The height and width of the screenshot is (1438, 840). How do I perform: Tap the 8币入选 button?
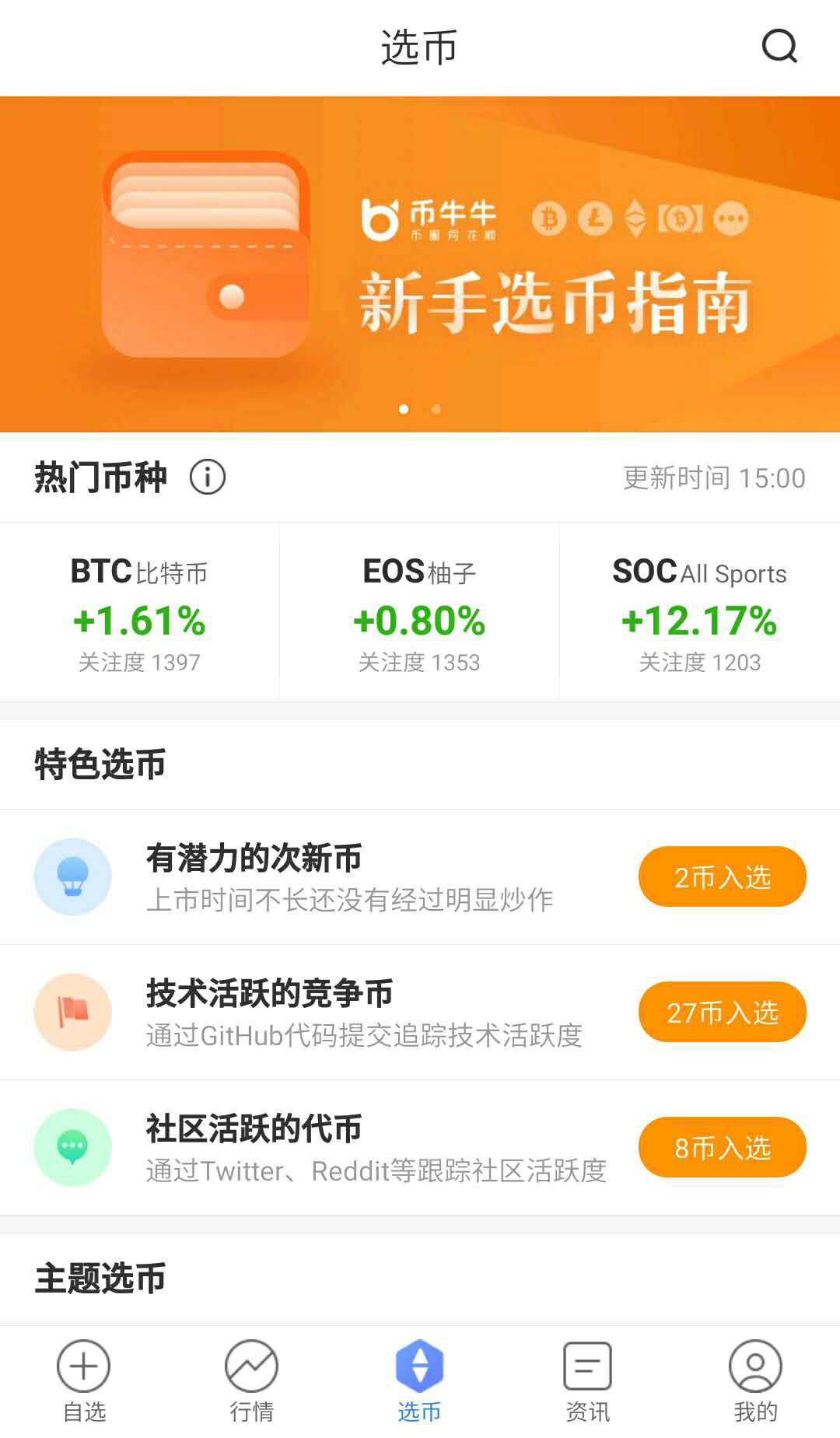(x=722, y=1147)
